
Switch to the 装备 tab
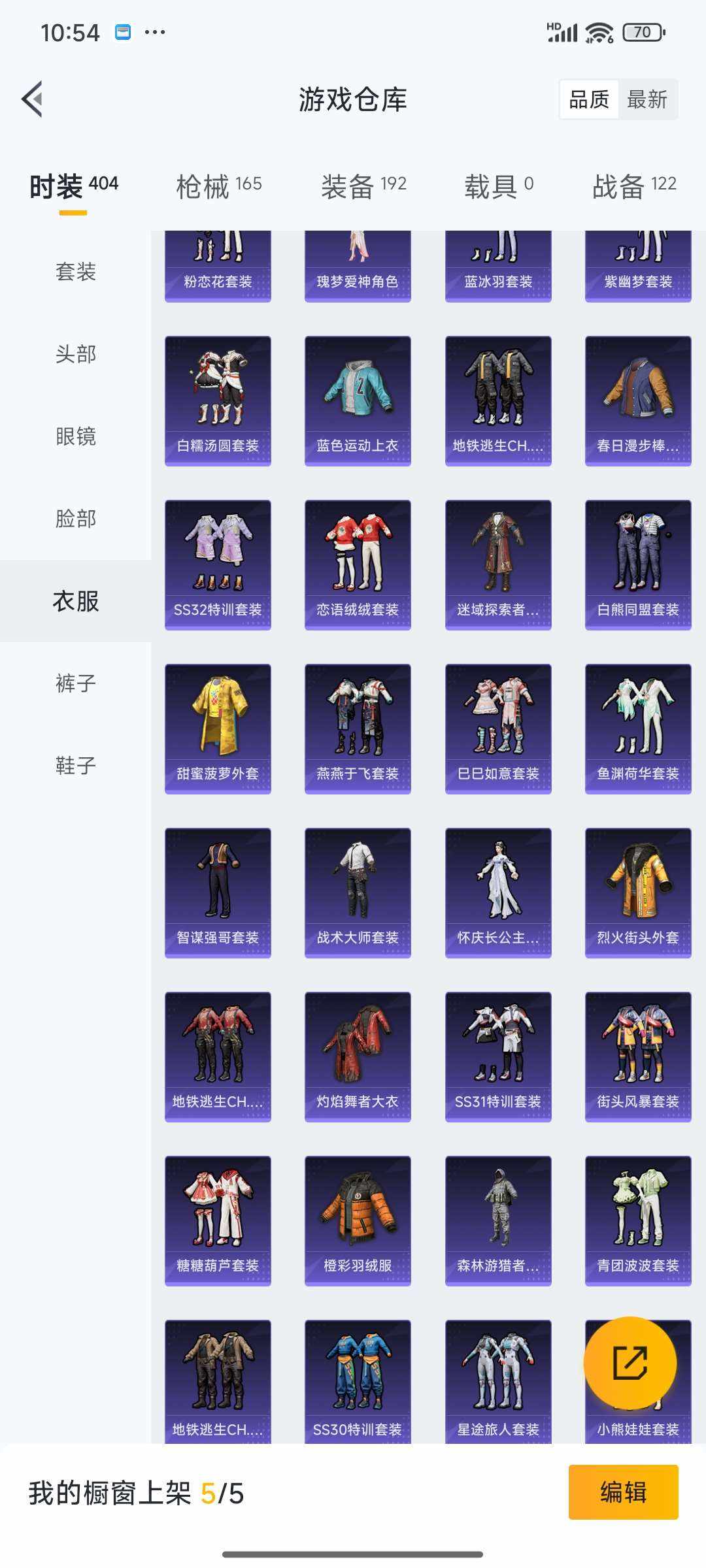346,186
